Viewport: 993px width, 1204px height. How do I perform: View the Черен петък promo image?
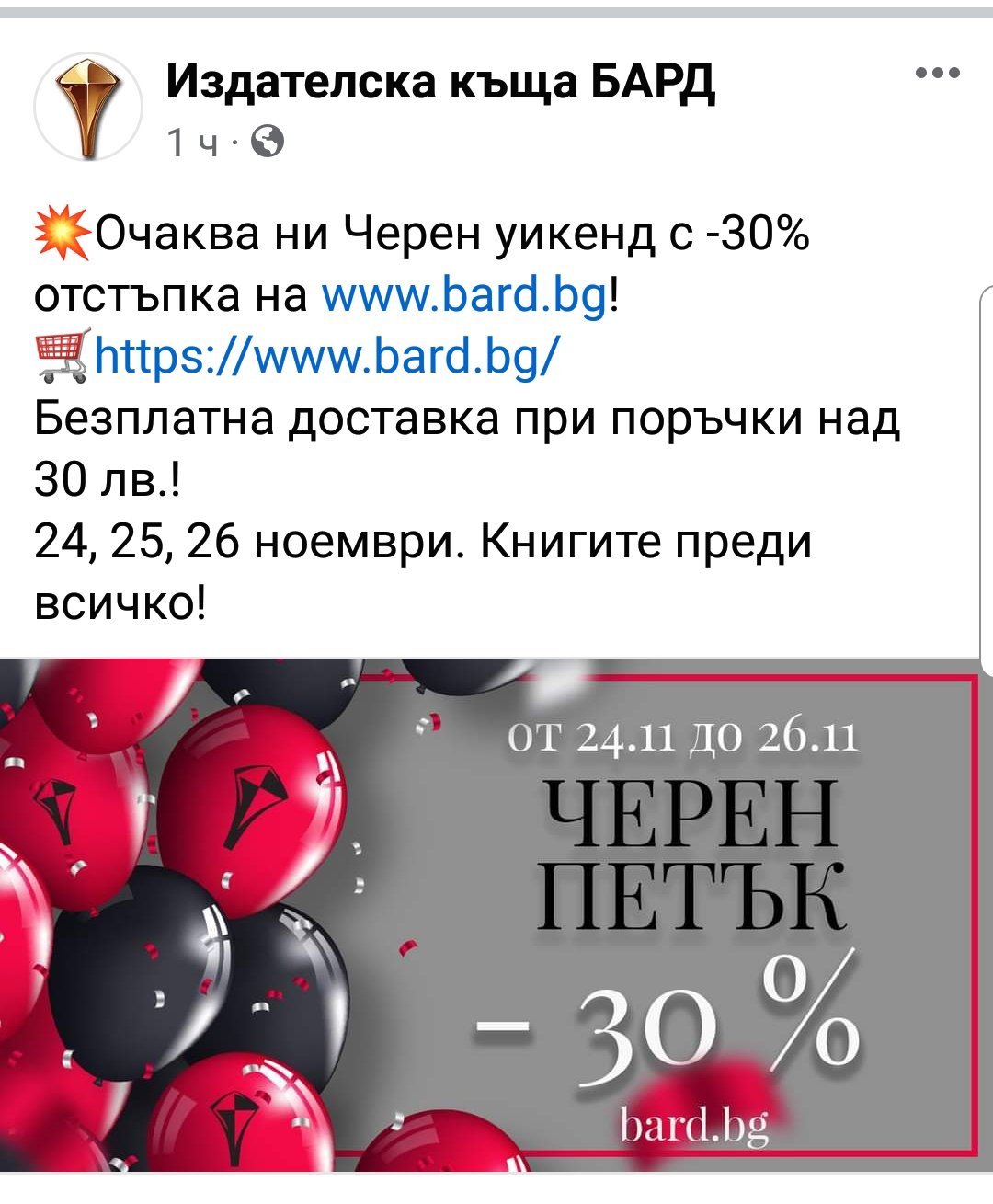(x=496, y=915)
